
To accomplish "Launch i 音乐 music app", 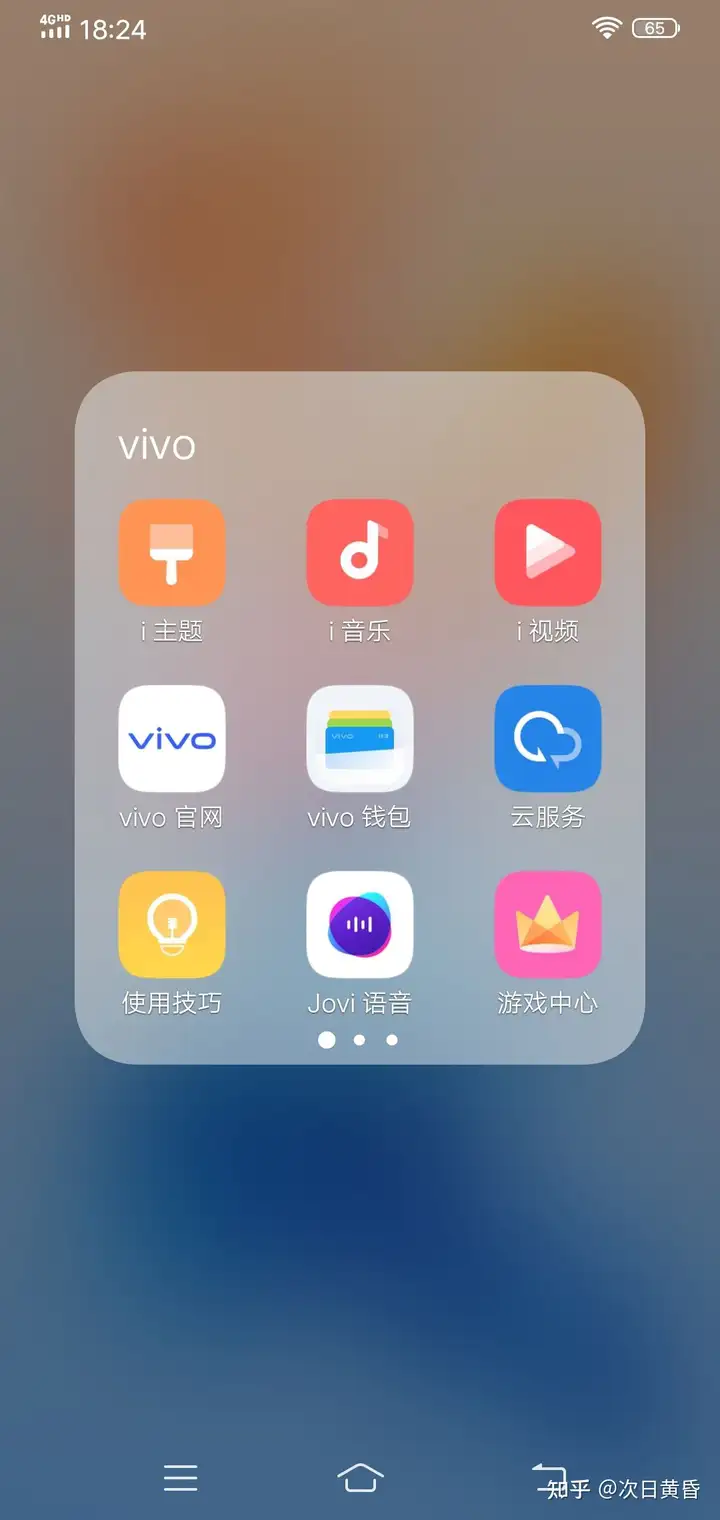I will pyautogui.click(x=360, y=553).
